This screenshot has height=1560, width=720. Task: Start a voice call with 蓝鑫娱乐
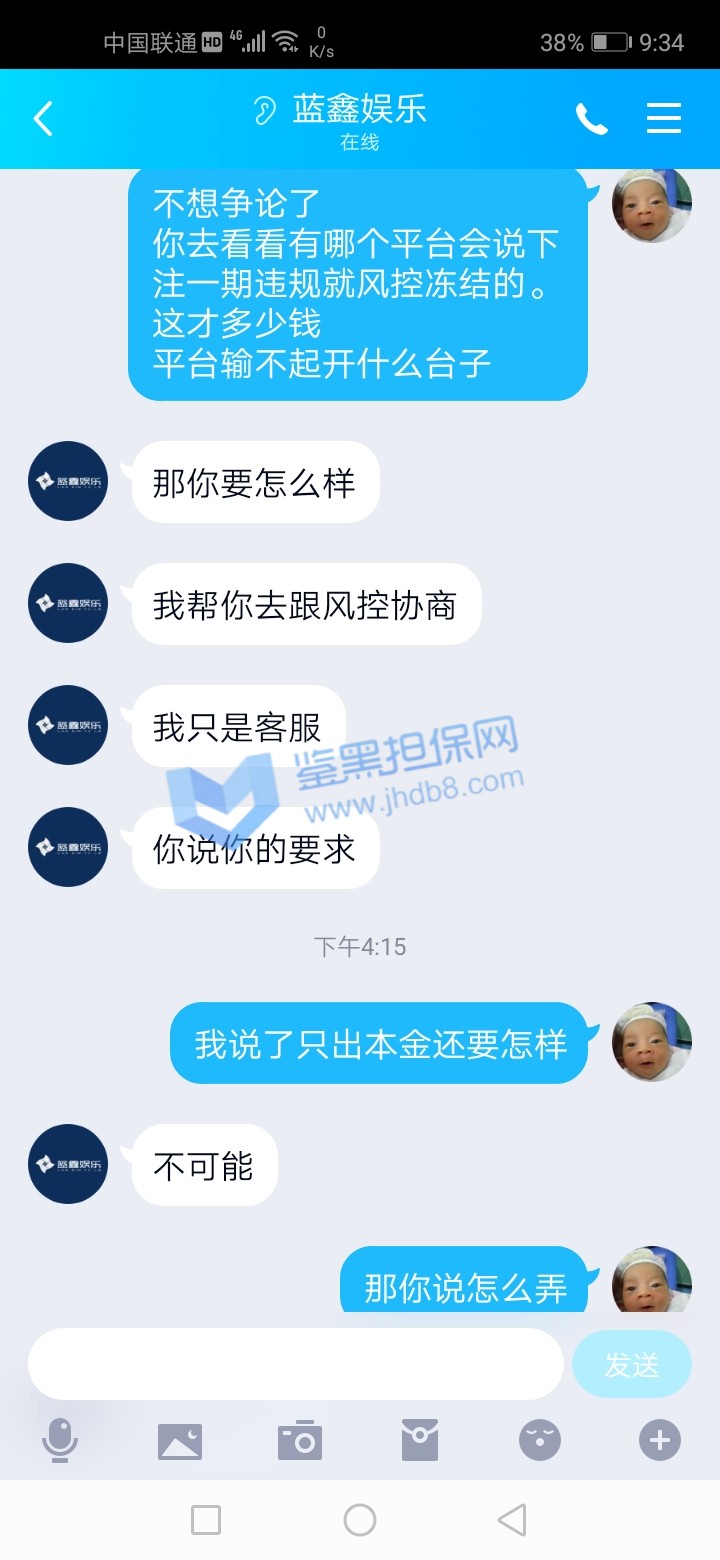click(591, 119)
